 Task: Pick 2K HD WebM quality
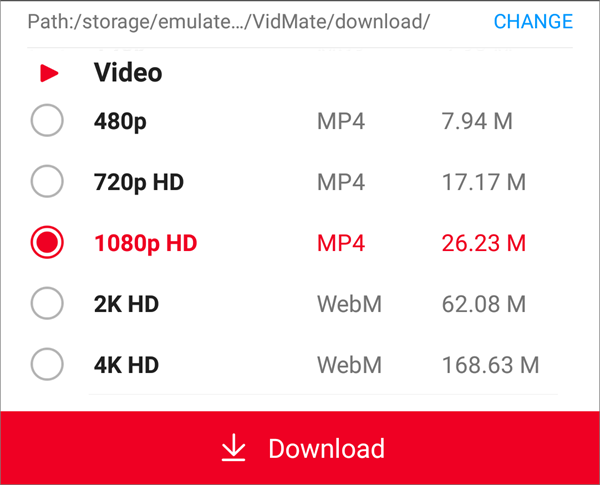(x=47, y=303)
